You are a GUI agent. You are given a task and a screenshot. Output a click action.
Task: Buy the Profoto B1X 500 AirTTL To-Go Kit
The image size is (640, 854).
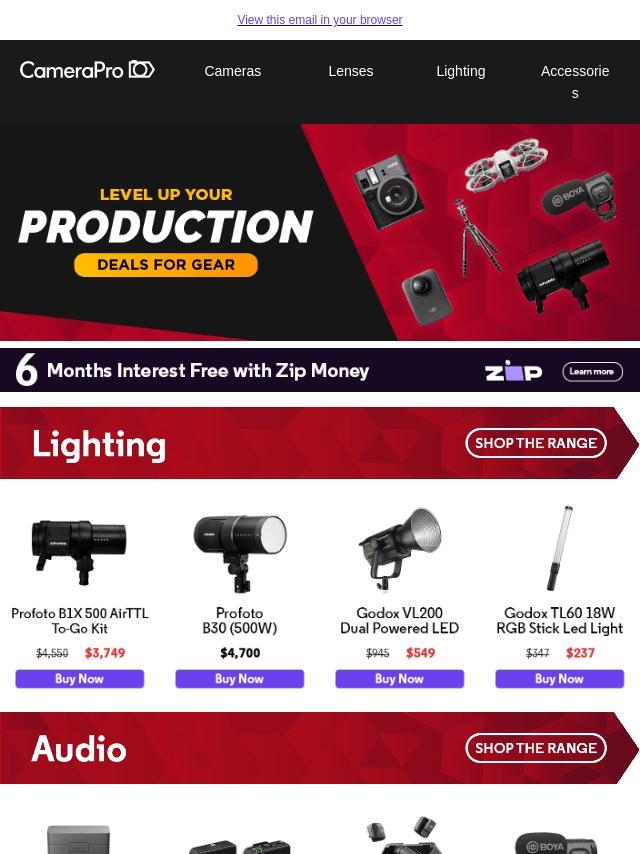coord(80,679)
